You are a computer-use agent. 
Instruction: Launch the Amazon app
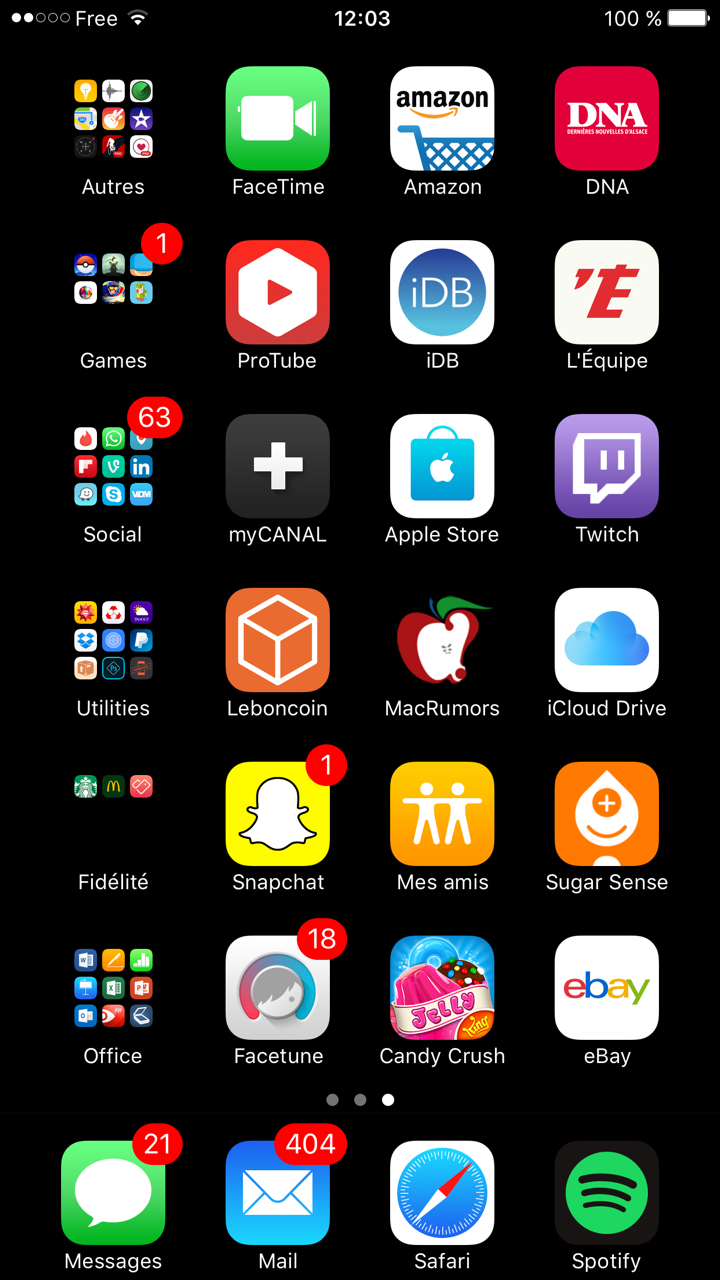(442, 119)
